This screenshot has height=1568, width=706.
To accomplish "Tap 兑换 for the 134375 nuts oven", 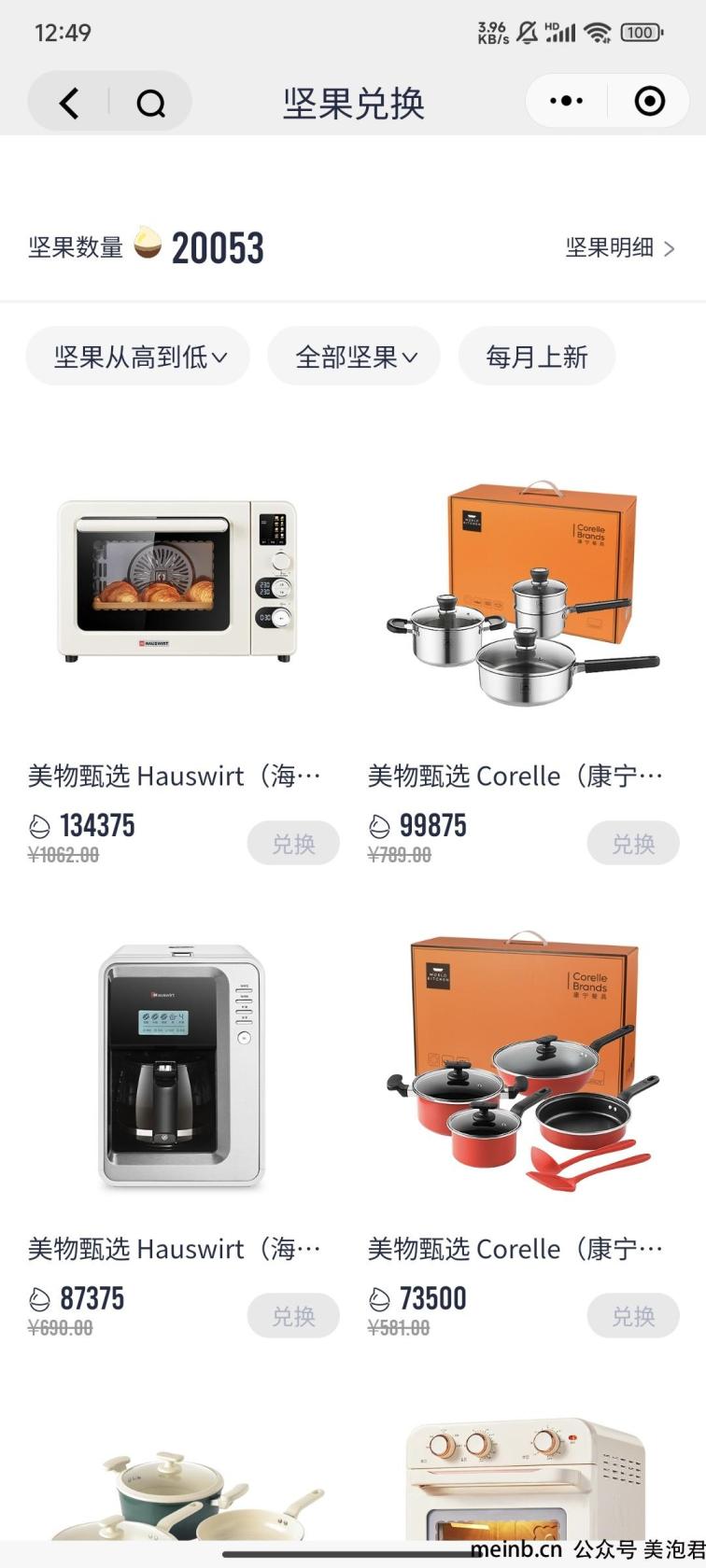I will click(293, 844).
